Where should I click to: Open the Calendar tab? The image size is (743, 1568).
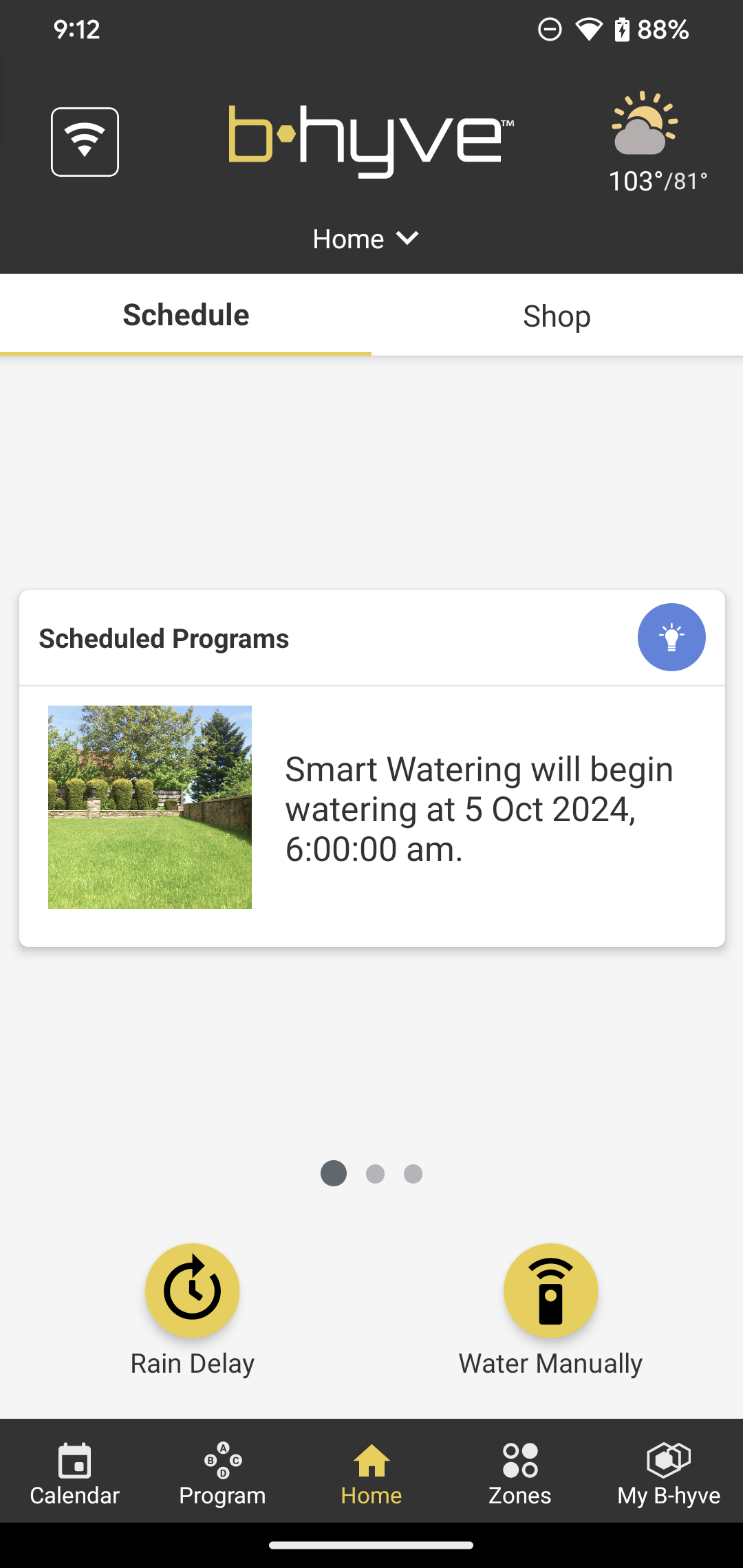[74, 1473]
